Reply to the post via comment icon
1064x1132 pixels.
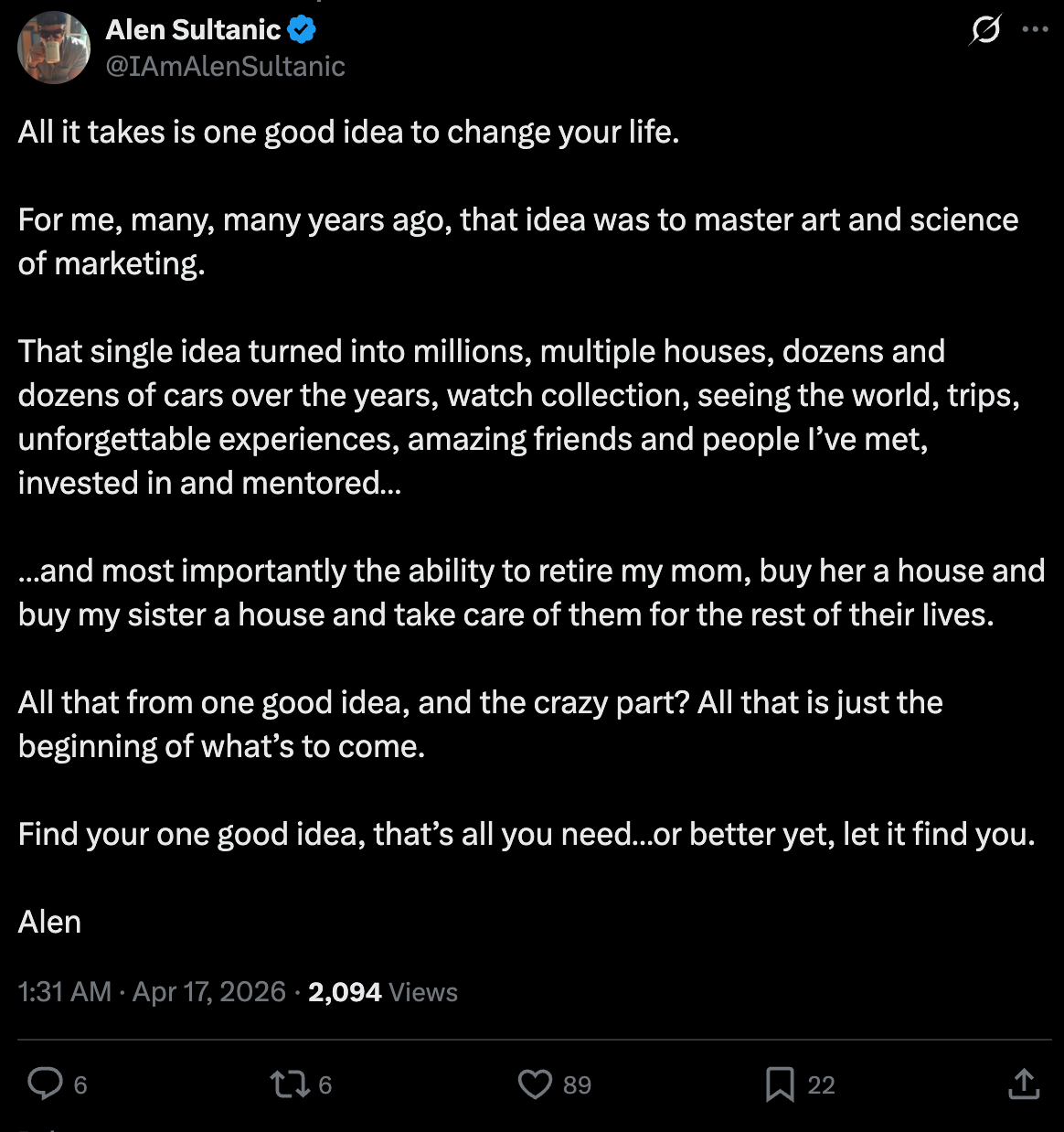pyautogui.click(x=46, y=1084)
